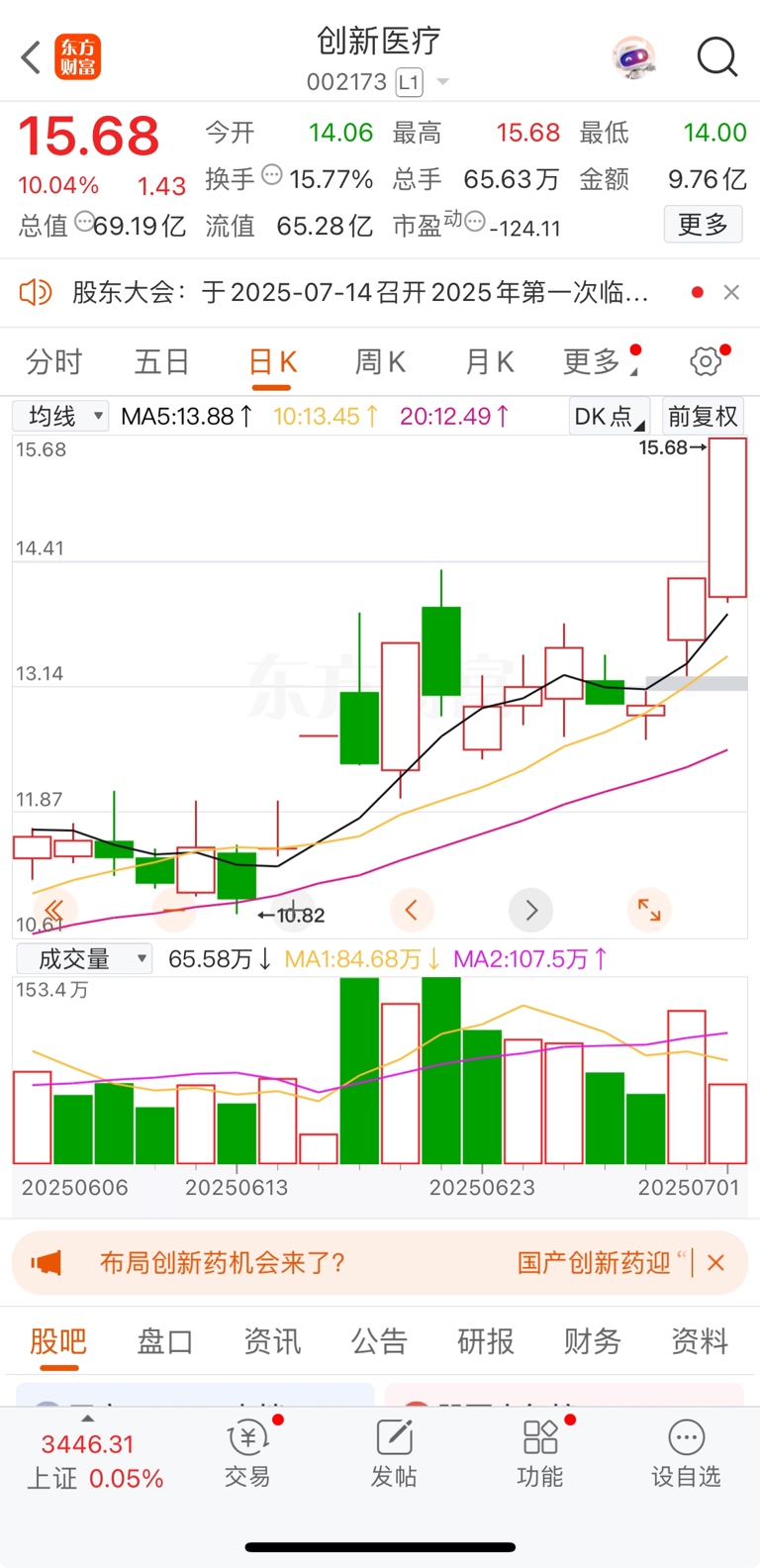Switch to the 五日 chart tab

(162, 362)
